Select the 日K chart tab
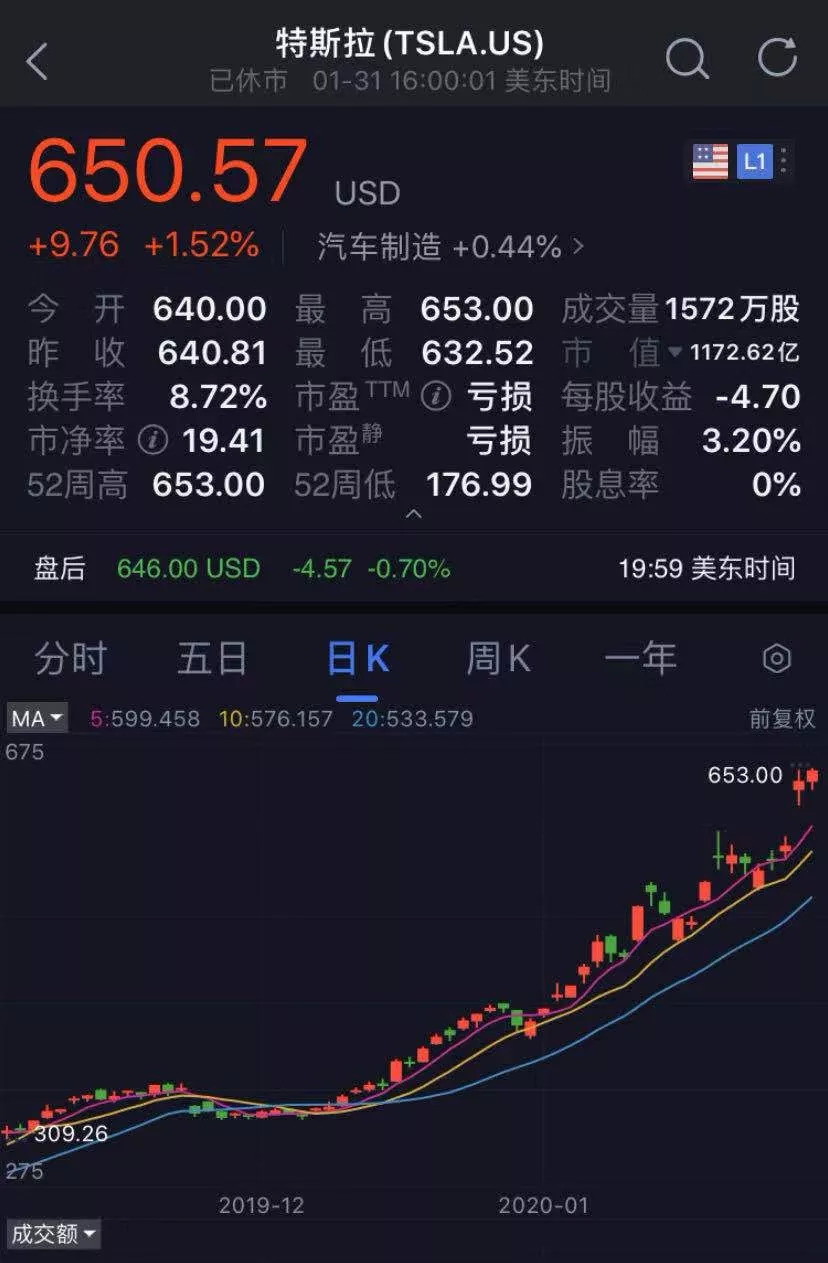The width and height of the screenshot is (828, 1263). point(357,659)
